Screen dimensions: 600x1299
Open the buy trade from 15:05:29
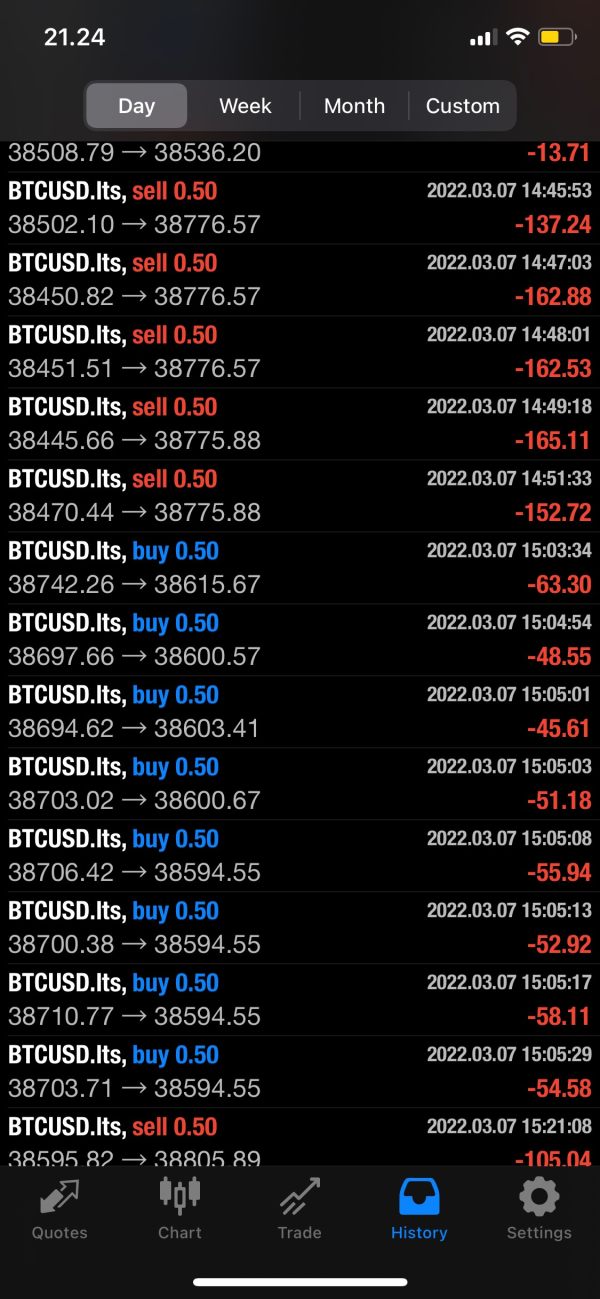pyautogui.click(x=300, y=1072)
